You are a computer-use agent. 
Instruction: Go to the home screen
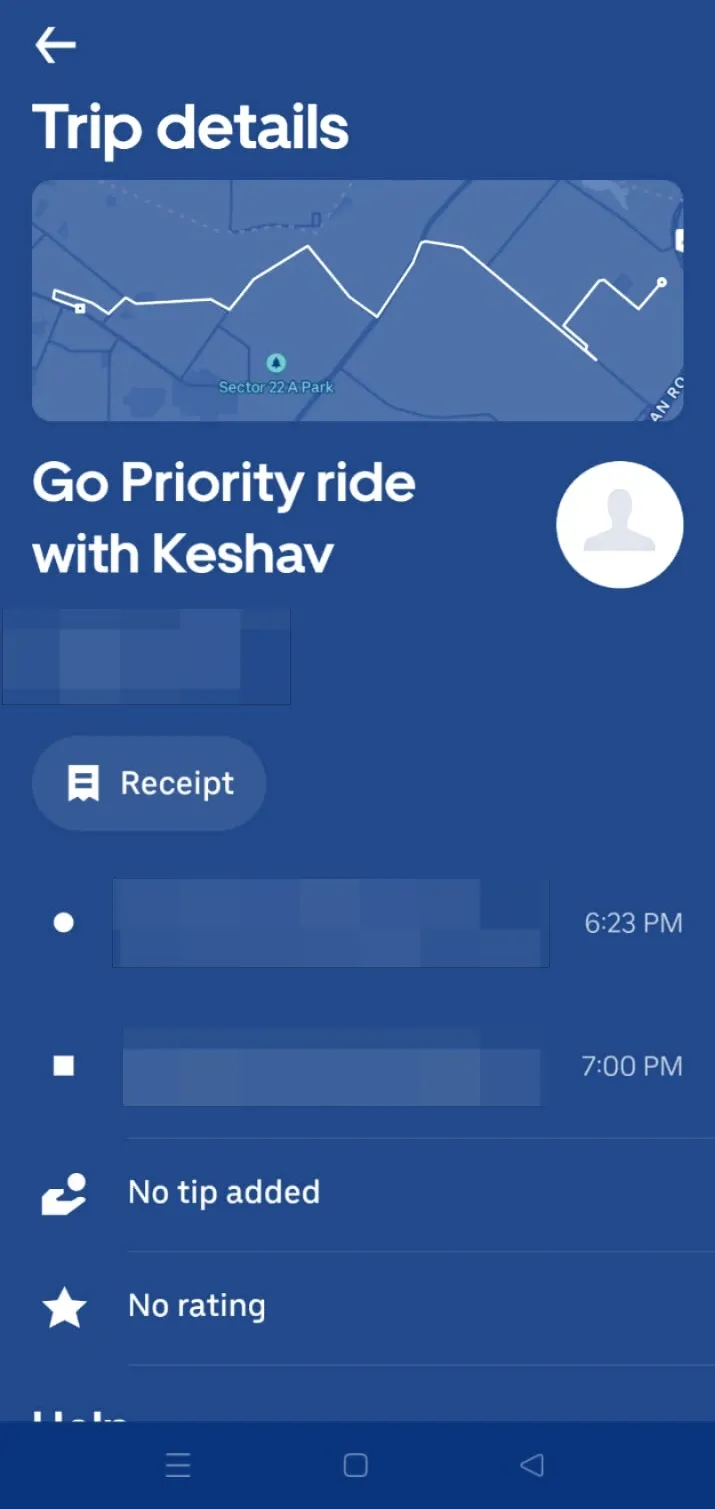355,1466
